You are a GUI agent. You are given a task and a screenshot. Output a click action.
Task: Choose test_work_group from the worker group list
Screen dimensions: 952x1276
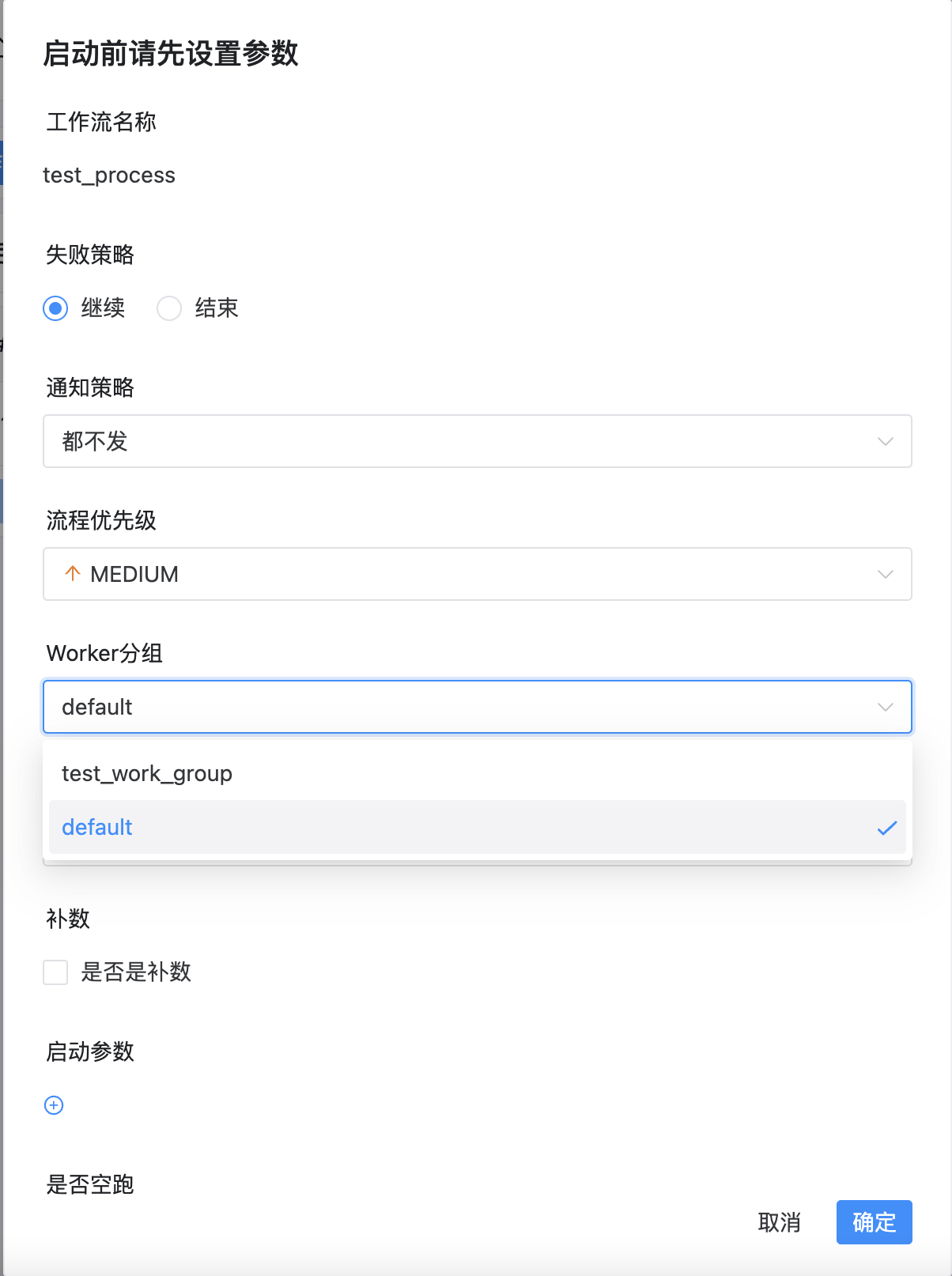click(478, 773)
